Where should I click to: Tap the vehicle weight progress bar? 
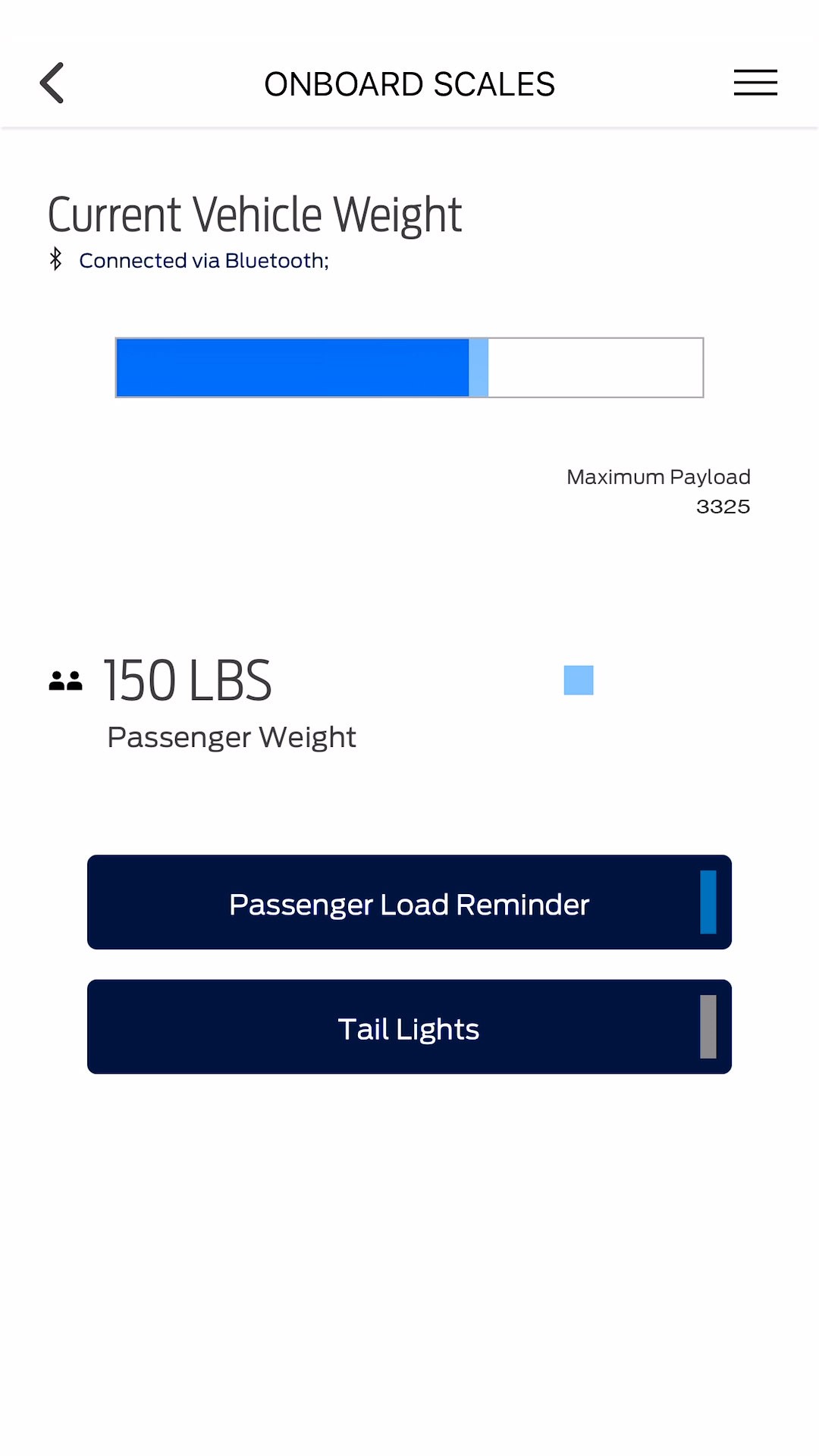tap(409, 367)
